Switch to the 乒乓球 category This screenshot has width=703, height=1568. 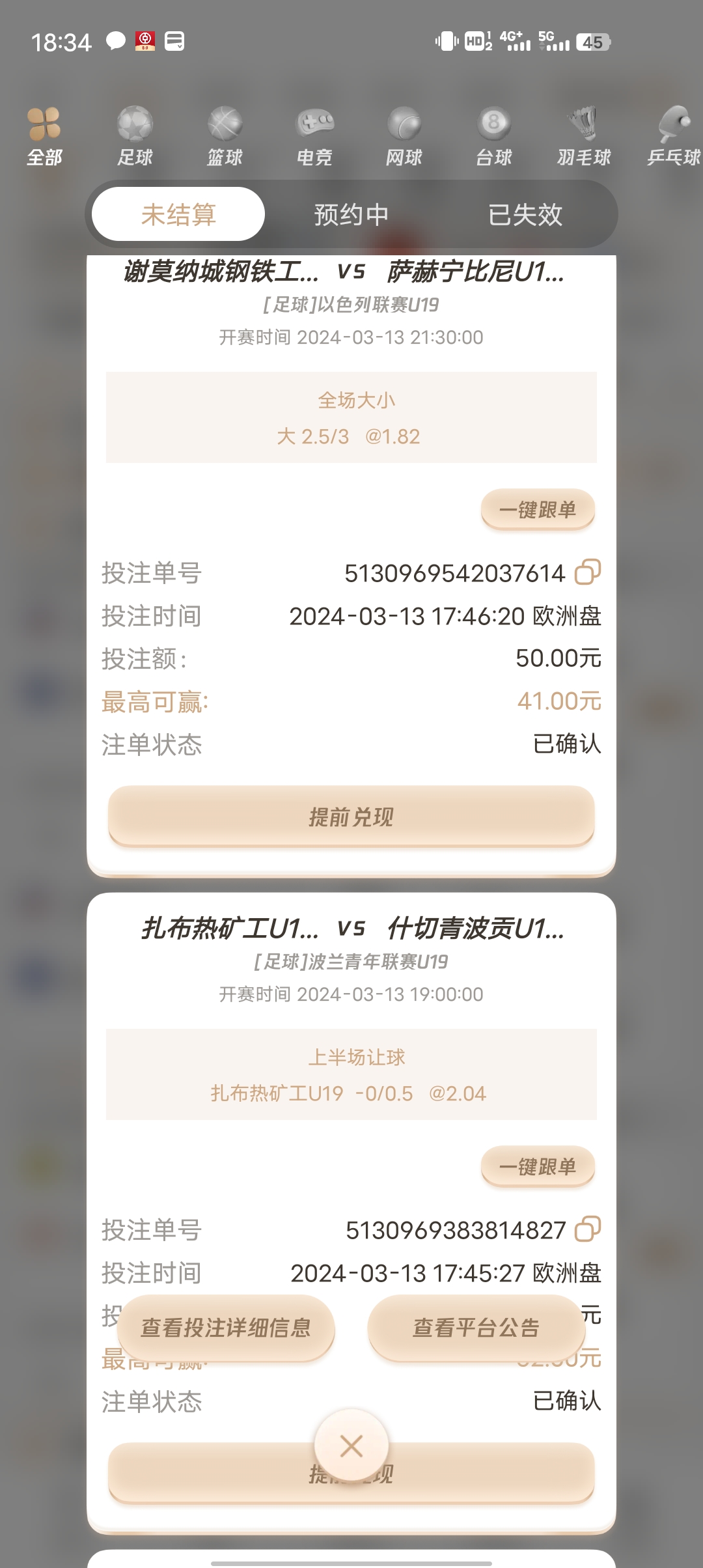click(x=674, y=135)
